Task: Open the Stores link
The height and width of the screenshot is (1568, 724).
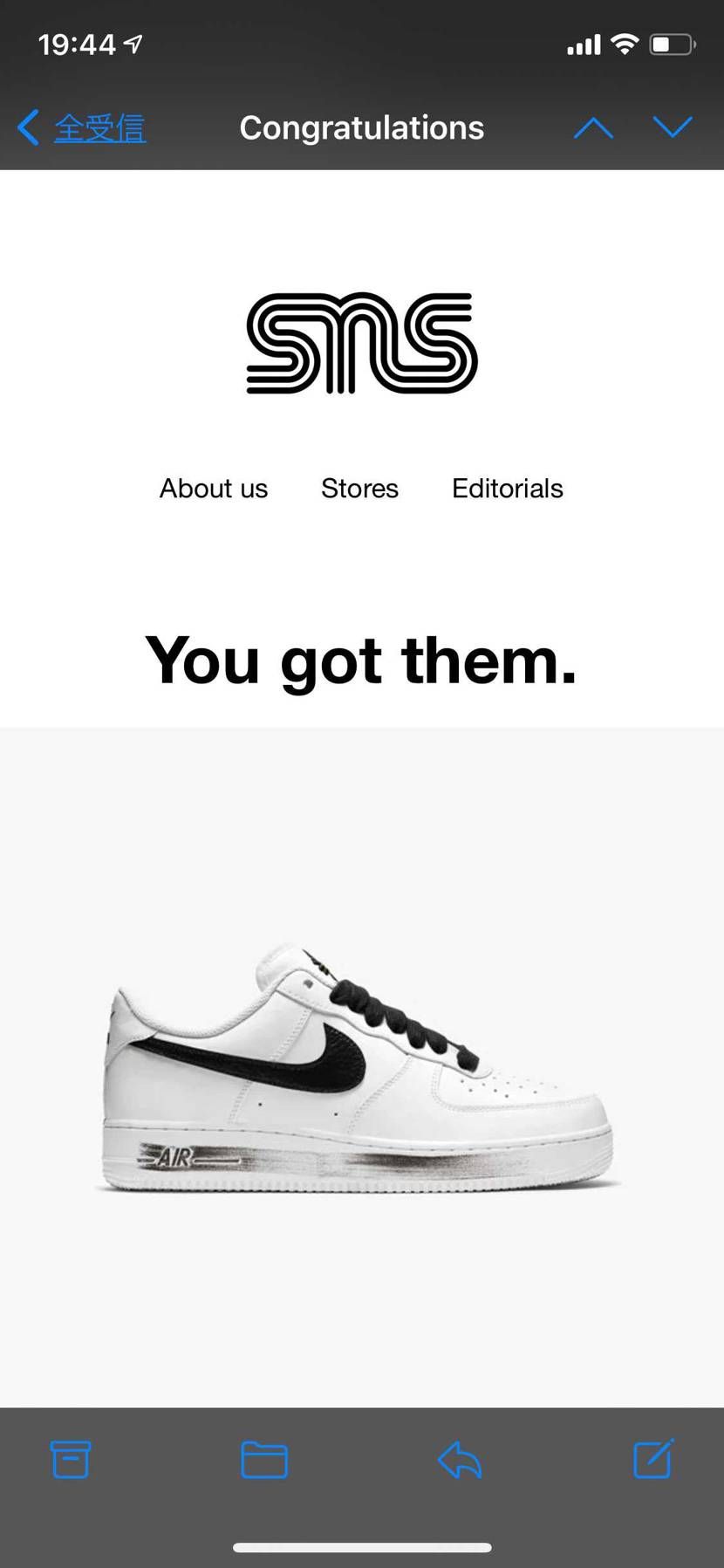Action: [x=359, y=489]
